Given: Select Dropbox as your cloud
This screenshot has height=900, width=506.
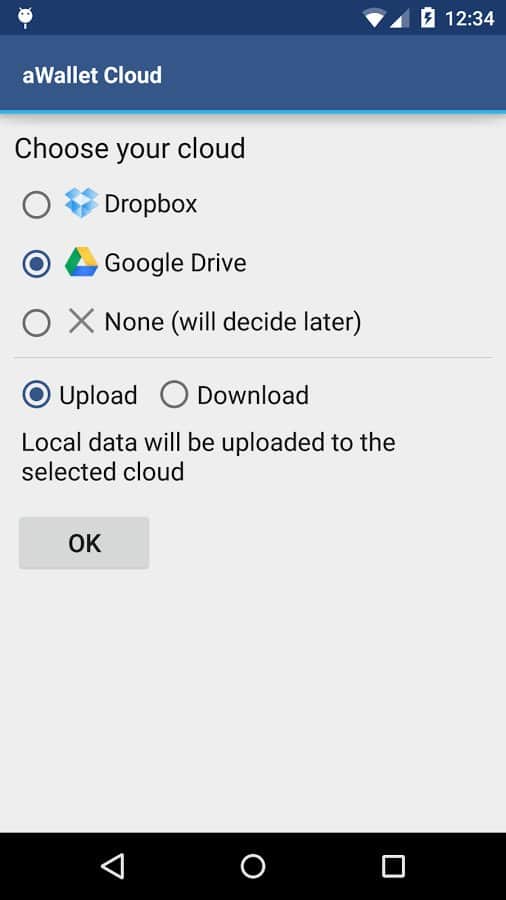Looking at the screenshot, I should (110, 204).
